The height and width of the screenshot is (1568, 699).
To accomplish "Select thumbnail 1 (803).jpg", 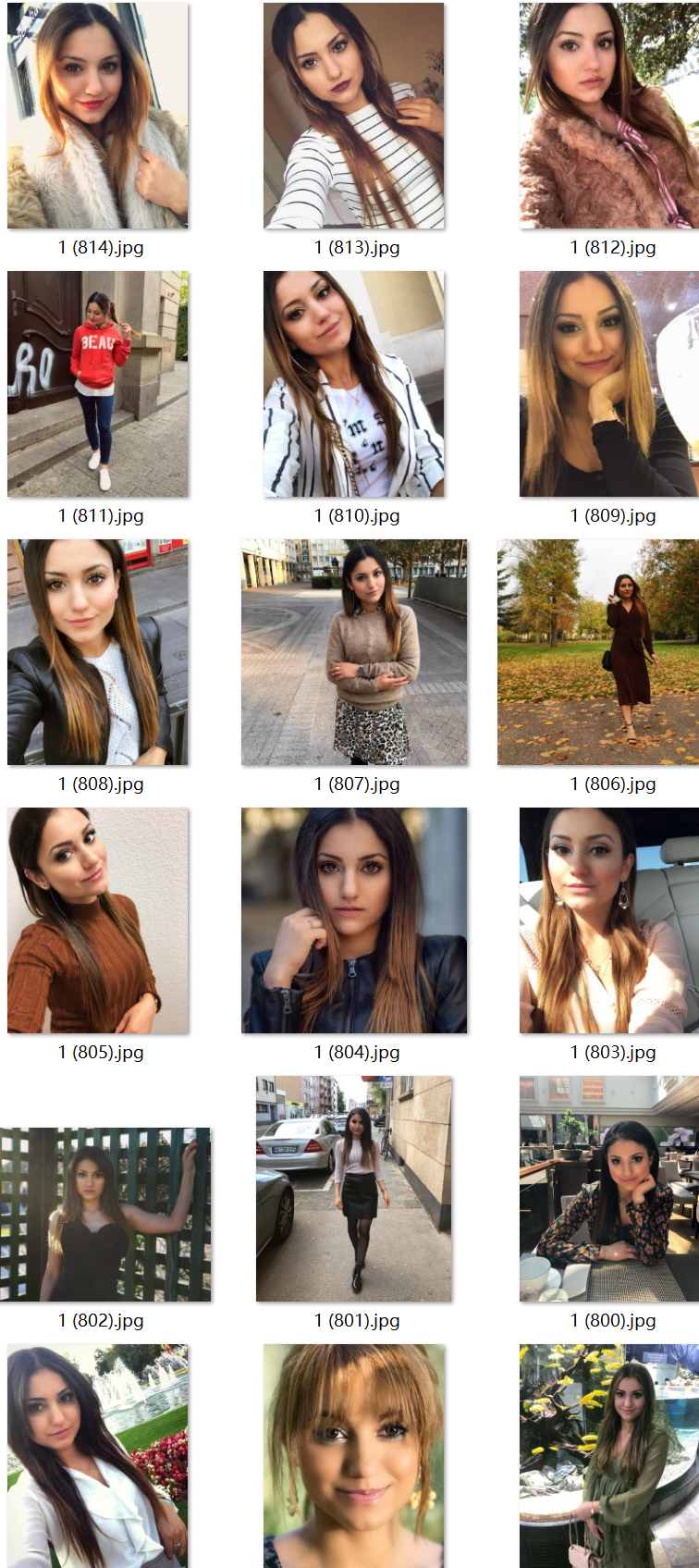I will 608,920.
